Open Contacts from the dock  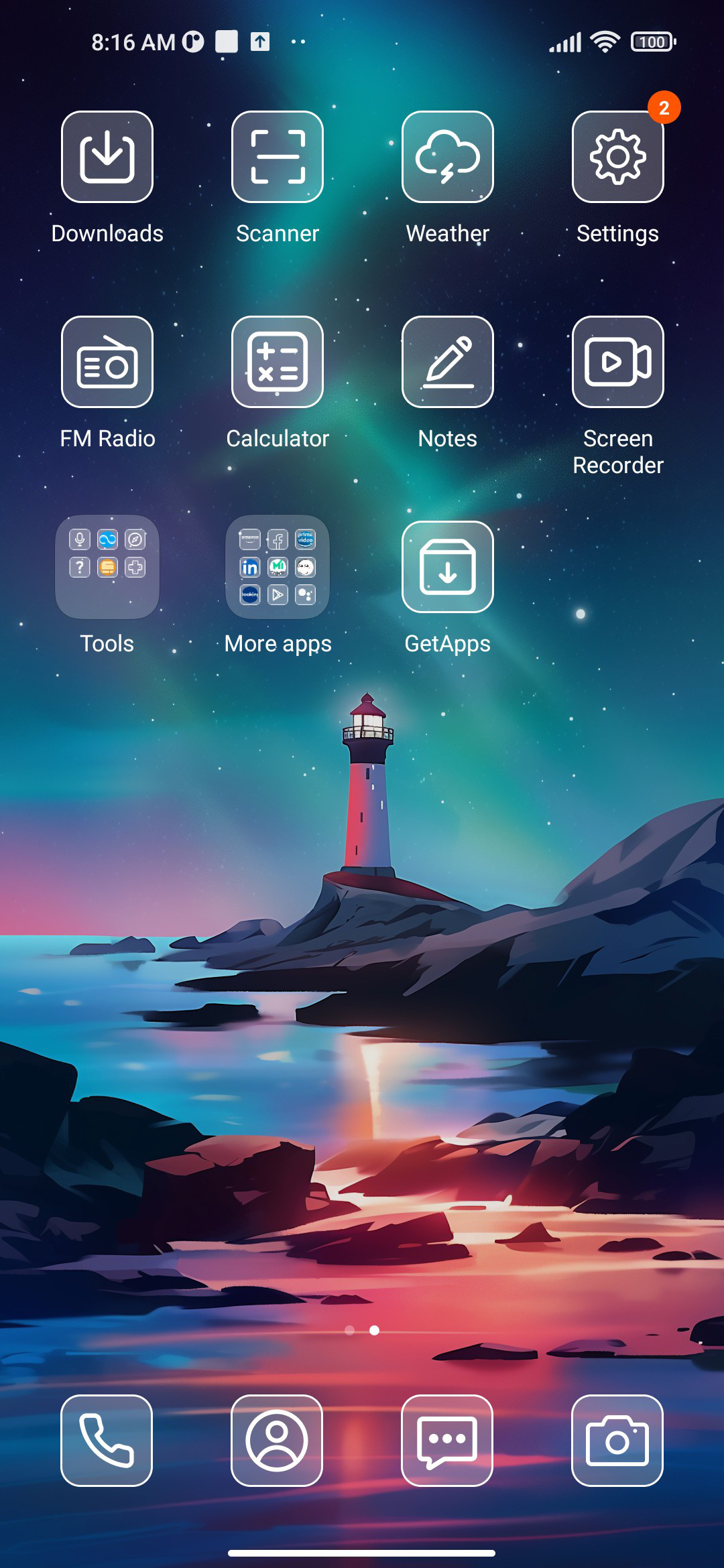pyautogui.click(x=277, y=1441)
